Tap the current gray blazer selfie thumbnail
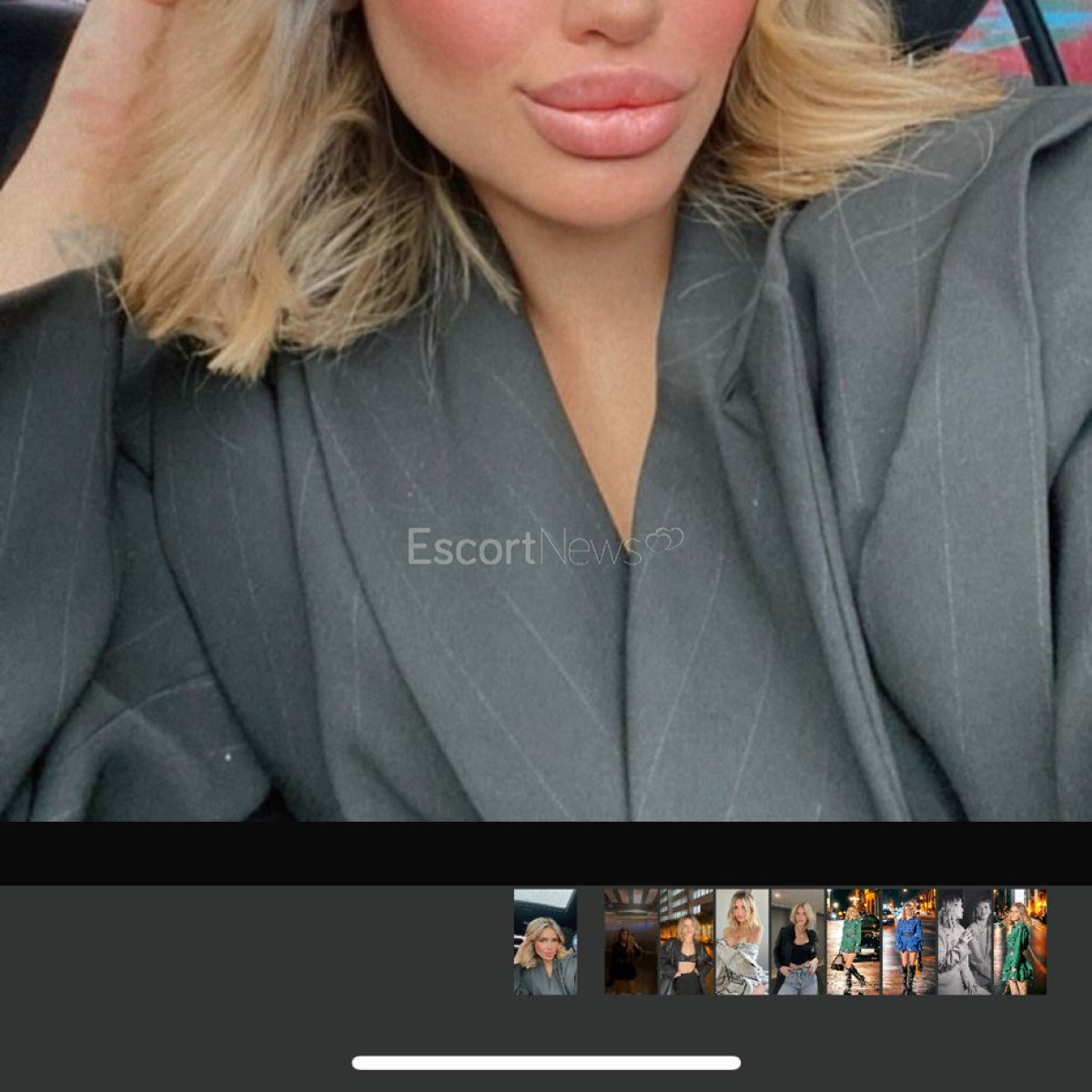Image resolution: width=1092 pixels, height=1092 pixels. coord(545,942)
